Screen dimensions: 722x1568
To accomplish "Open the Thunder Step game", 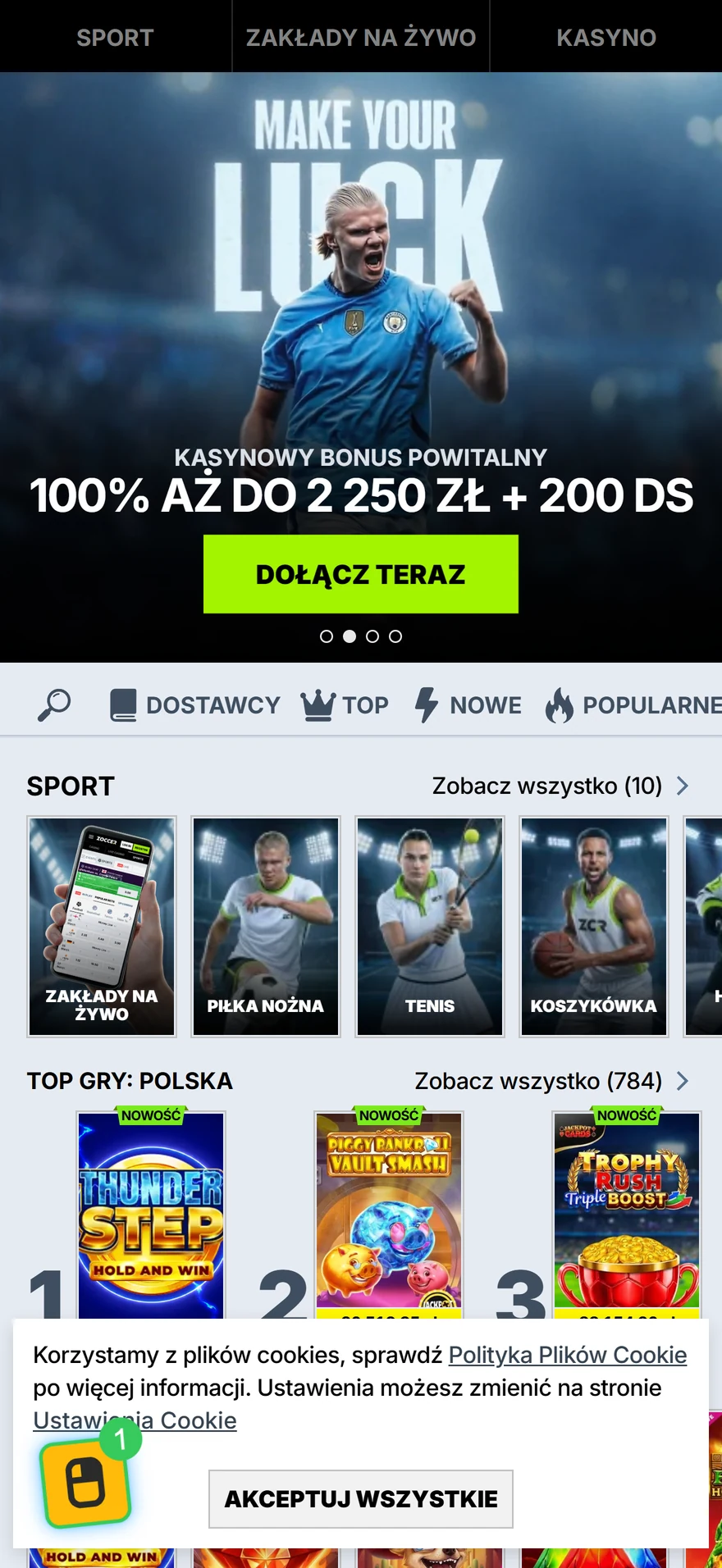I will point(151,1215).
